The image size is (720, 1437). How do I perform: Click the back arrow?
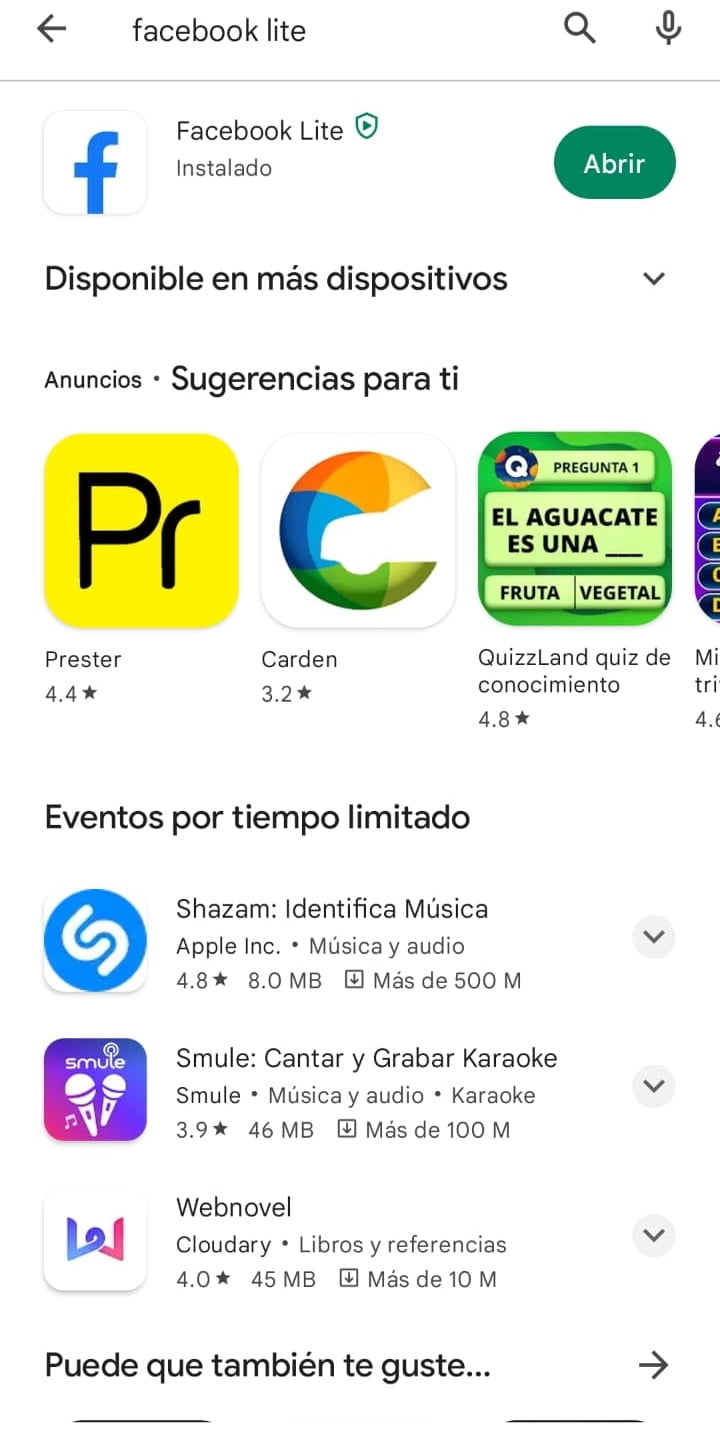pos(47,29)
